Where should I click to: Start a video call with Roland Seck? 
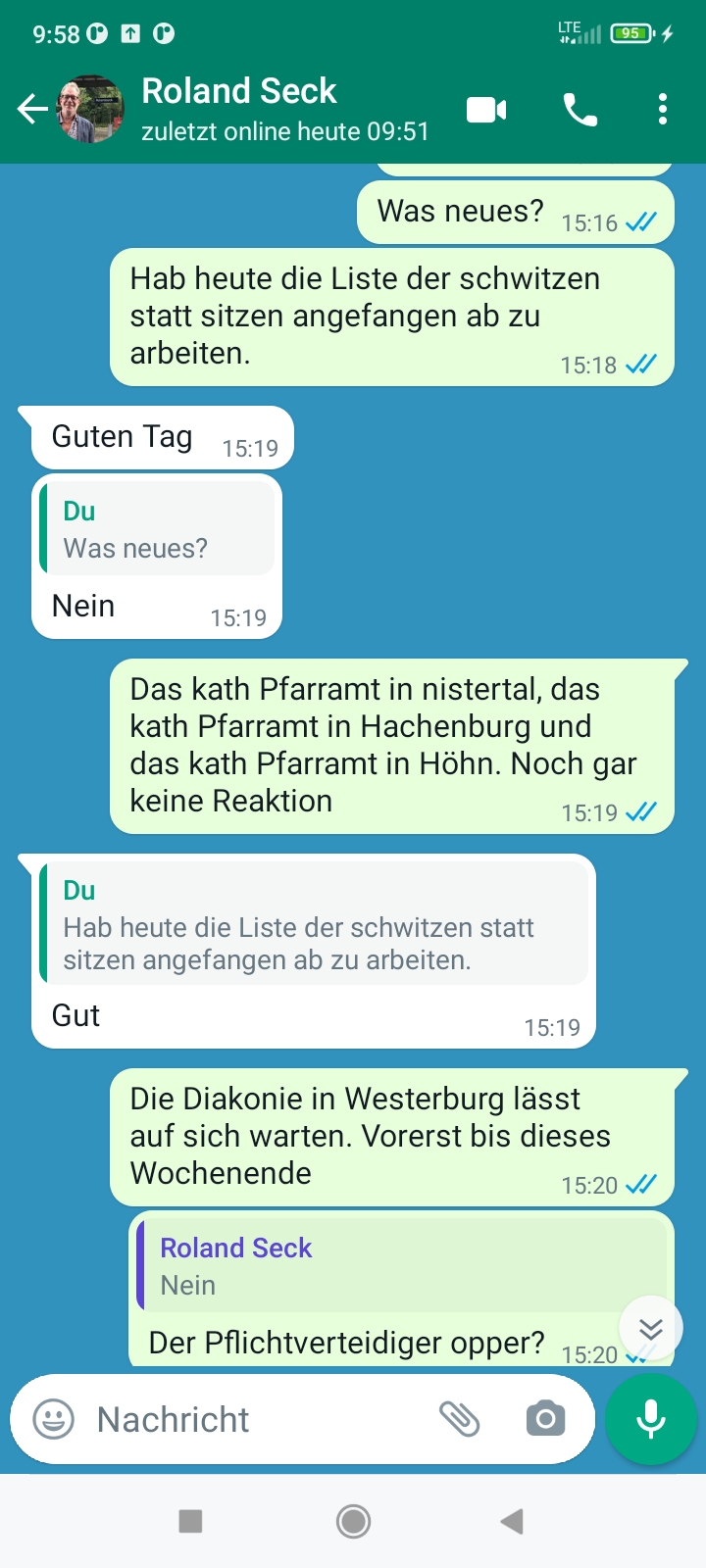click(485, 109)
